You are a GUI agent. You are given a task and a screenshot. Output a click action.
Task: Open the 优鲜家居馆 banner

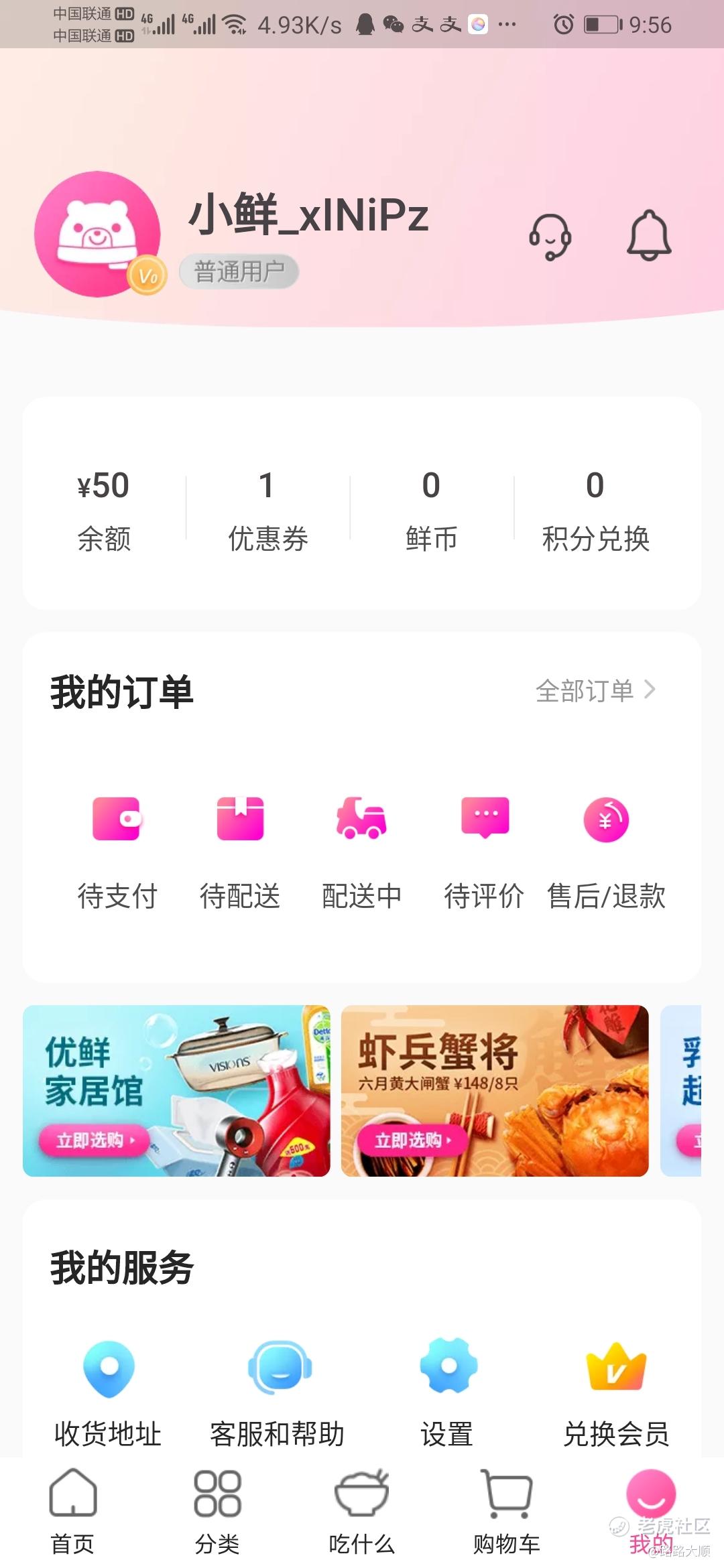tap(176, 1090)
